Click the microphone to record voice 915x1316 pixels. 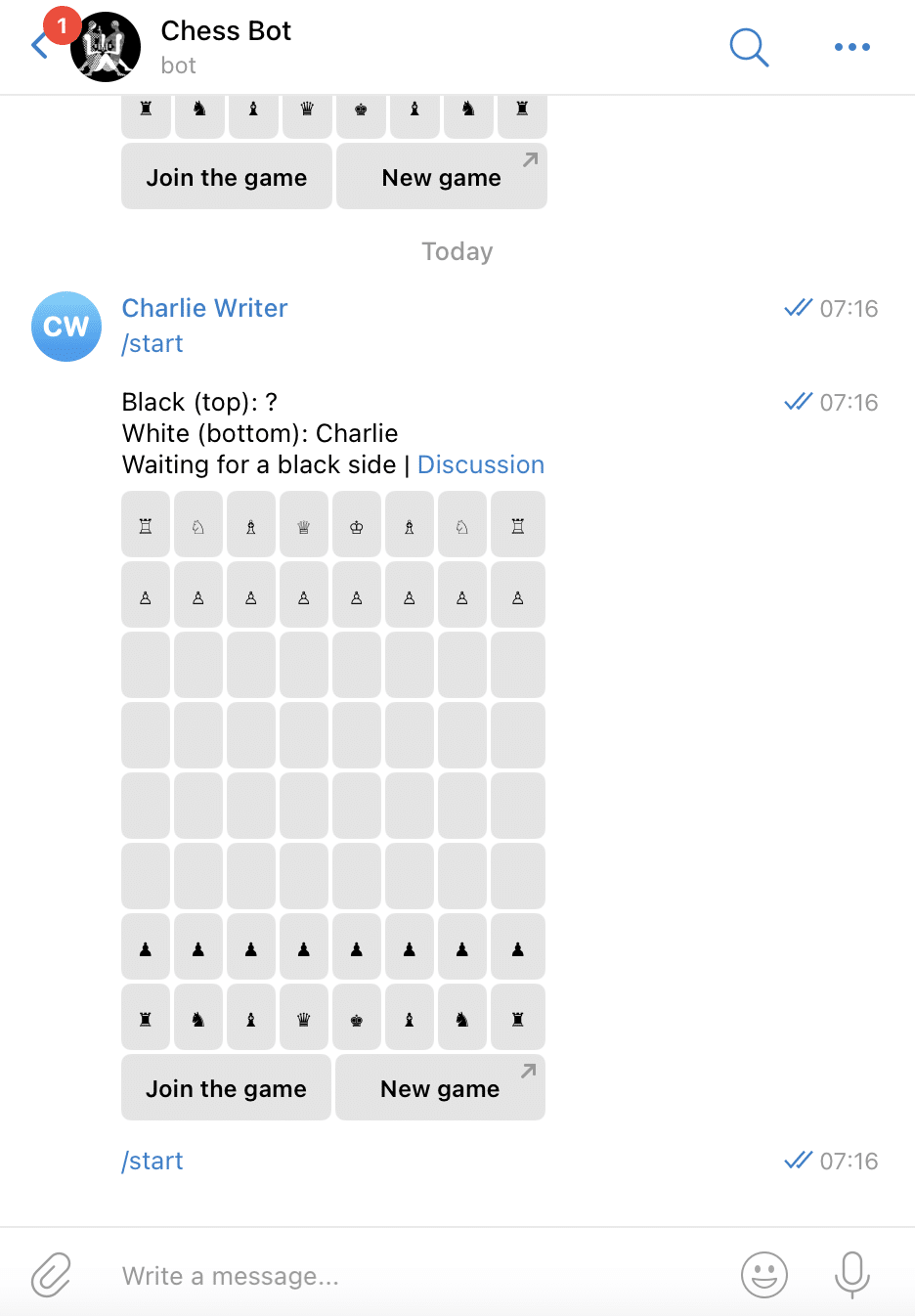[x=851, y=1275]
